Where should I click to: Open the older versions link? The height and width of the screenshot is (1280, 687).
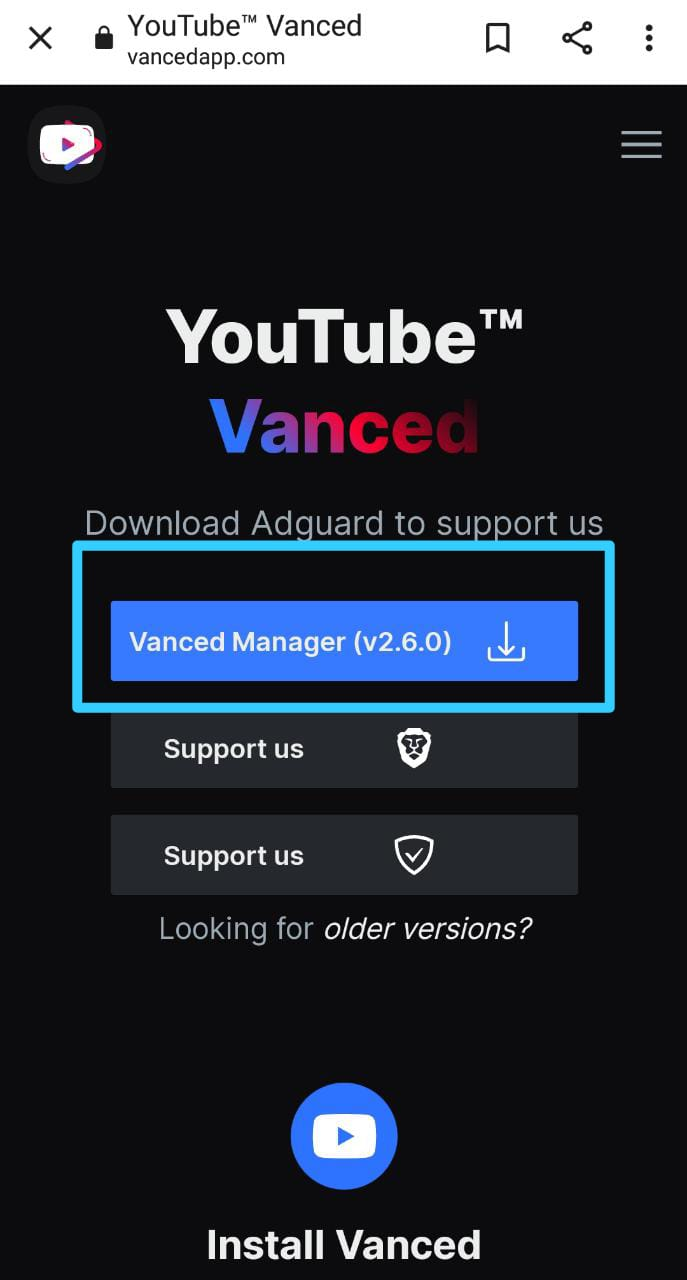click(427, 929)
